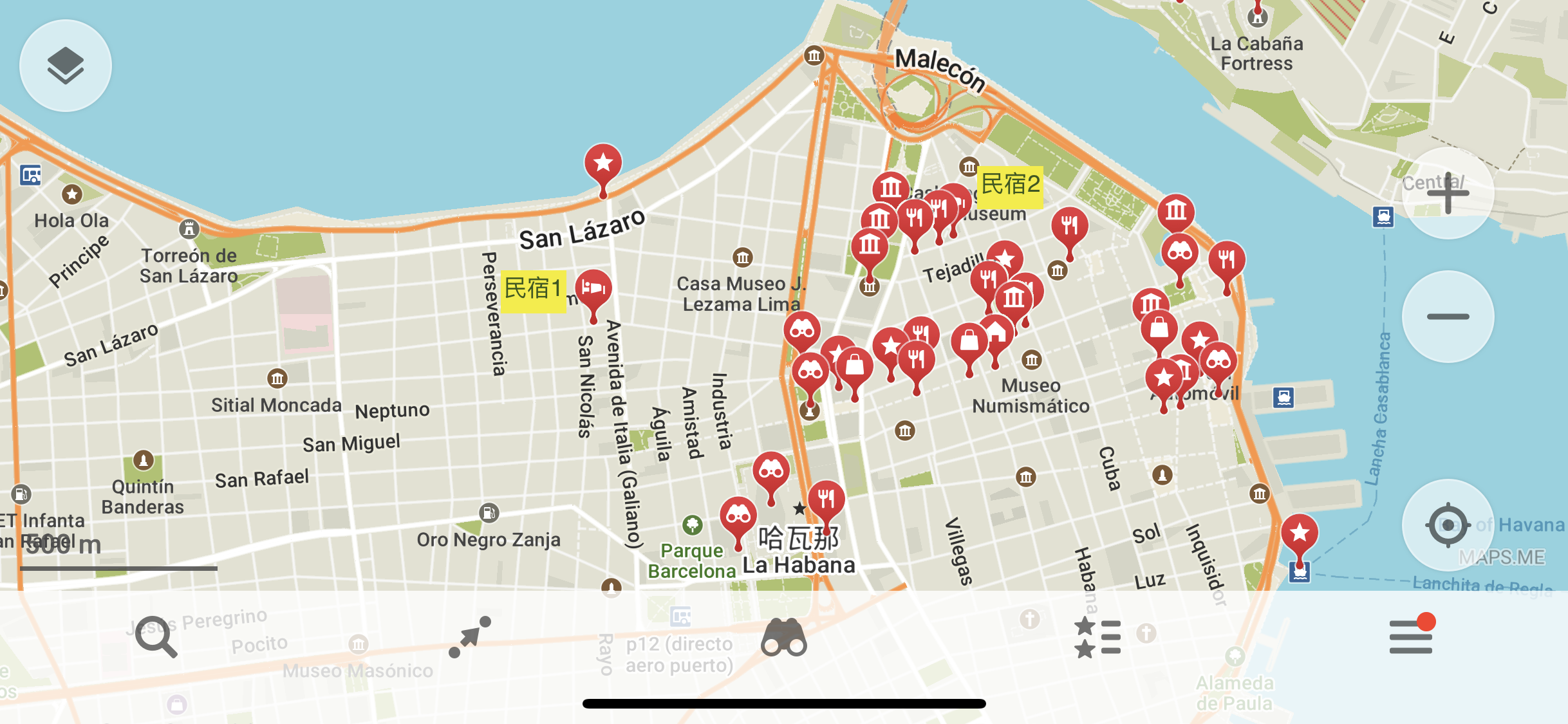Open the discovery binoculars tab

pyautogui.click(x=783, y=637)
